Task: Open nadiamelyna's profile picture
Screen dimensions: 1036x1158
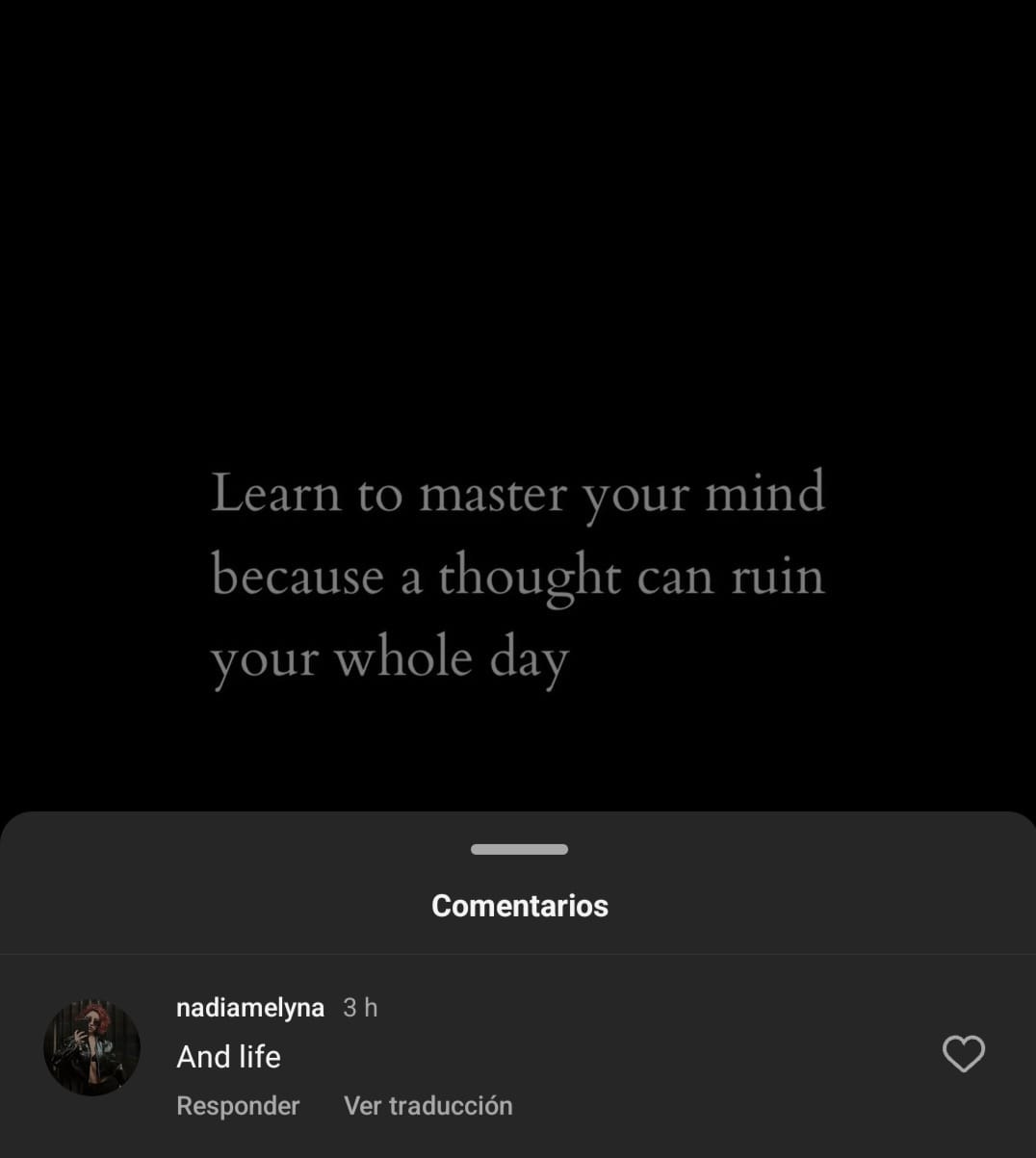Action: pyautogui.click(x=92, y=1047)
